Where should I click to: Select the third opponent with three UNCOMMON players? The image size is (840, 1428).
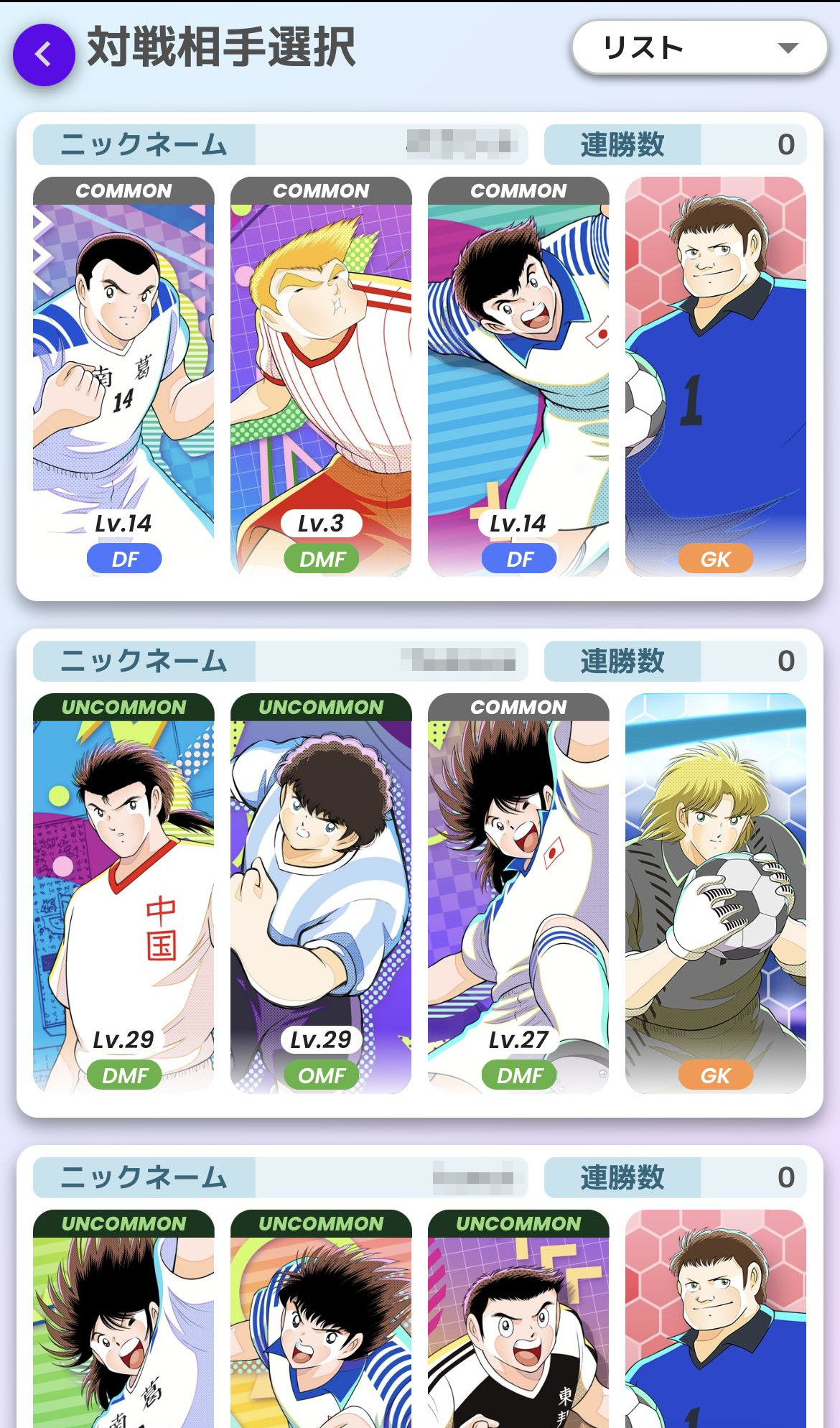tap(420, 1286)
